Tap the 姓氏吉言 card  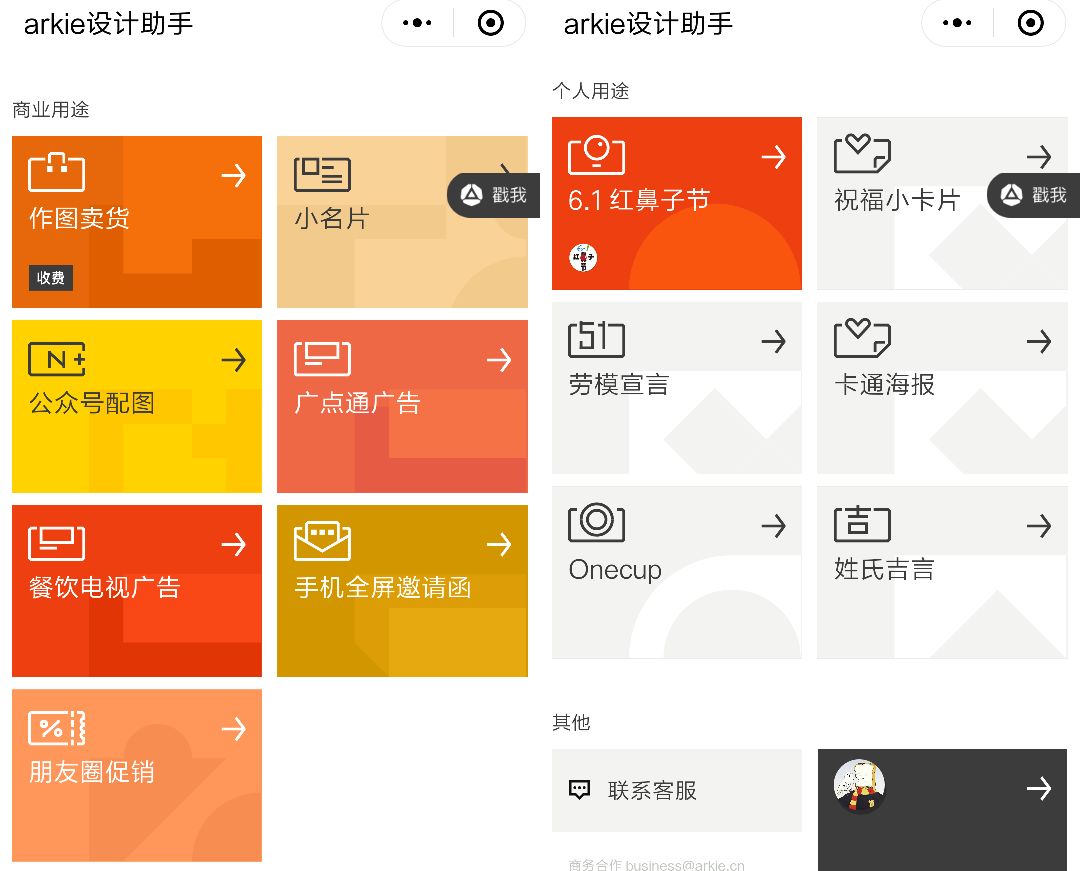click(x=942, y=572)
